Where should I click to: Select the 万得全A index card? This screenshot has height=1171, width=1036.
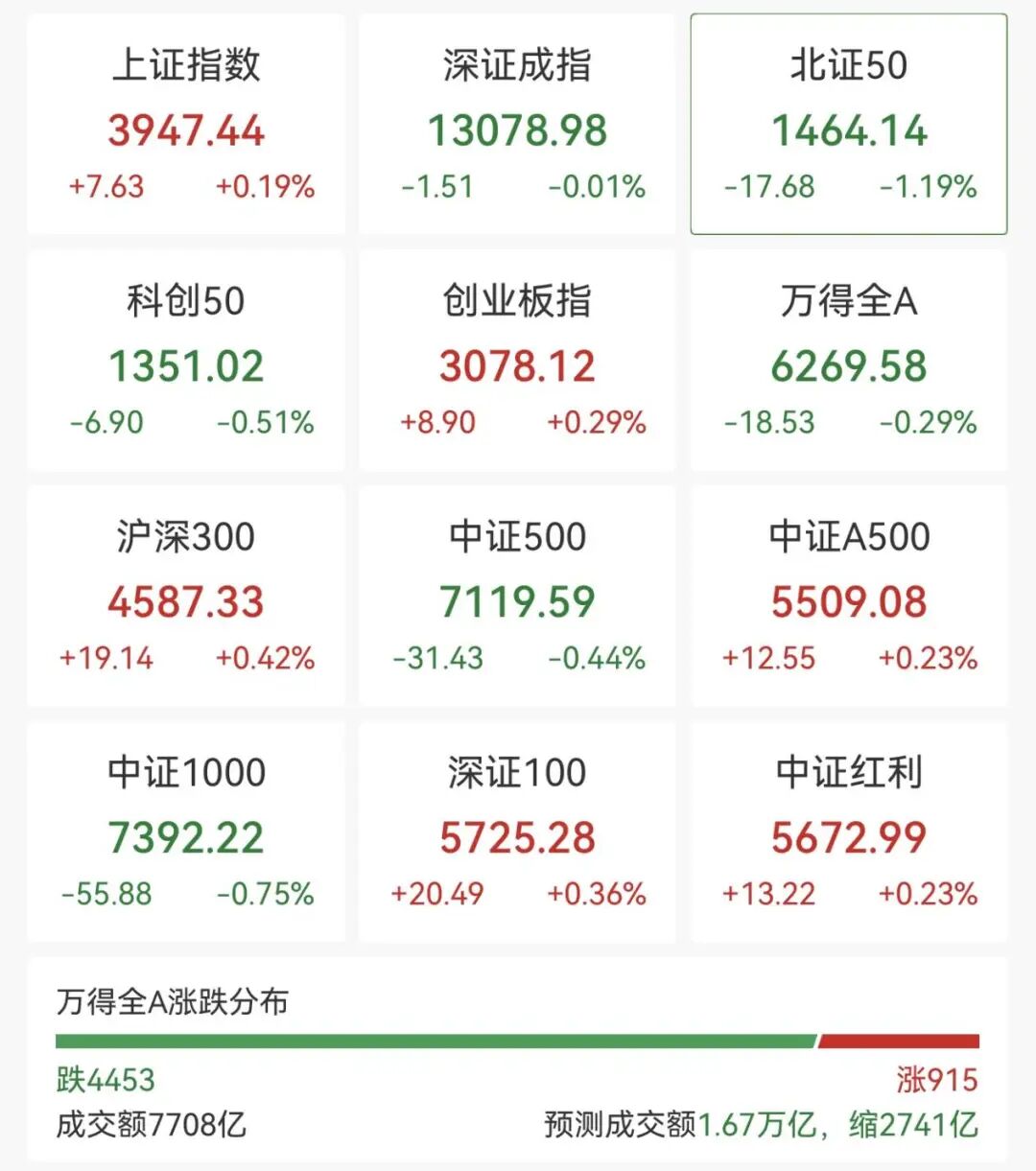(849, 361)
